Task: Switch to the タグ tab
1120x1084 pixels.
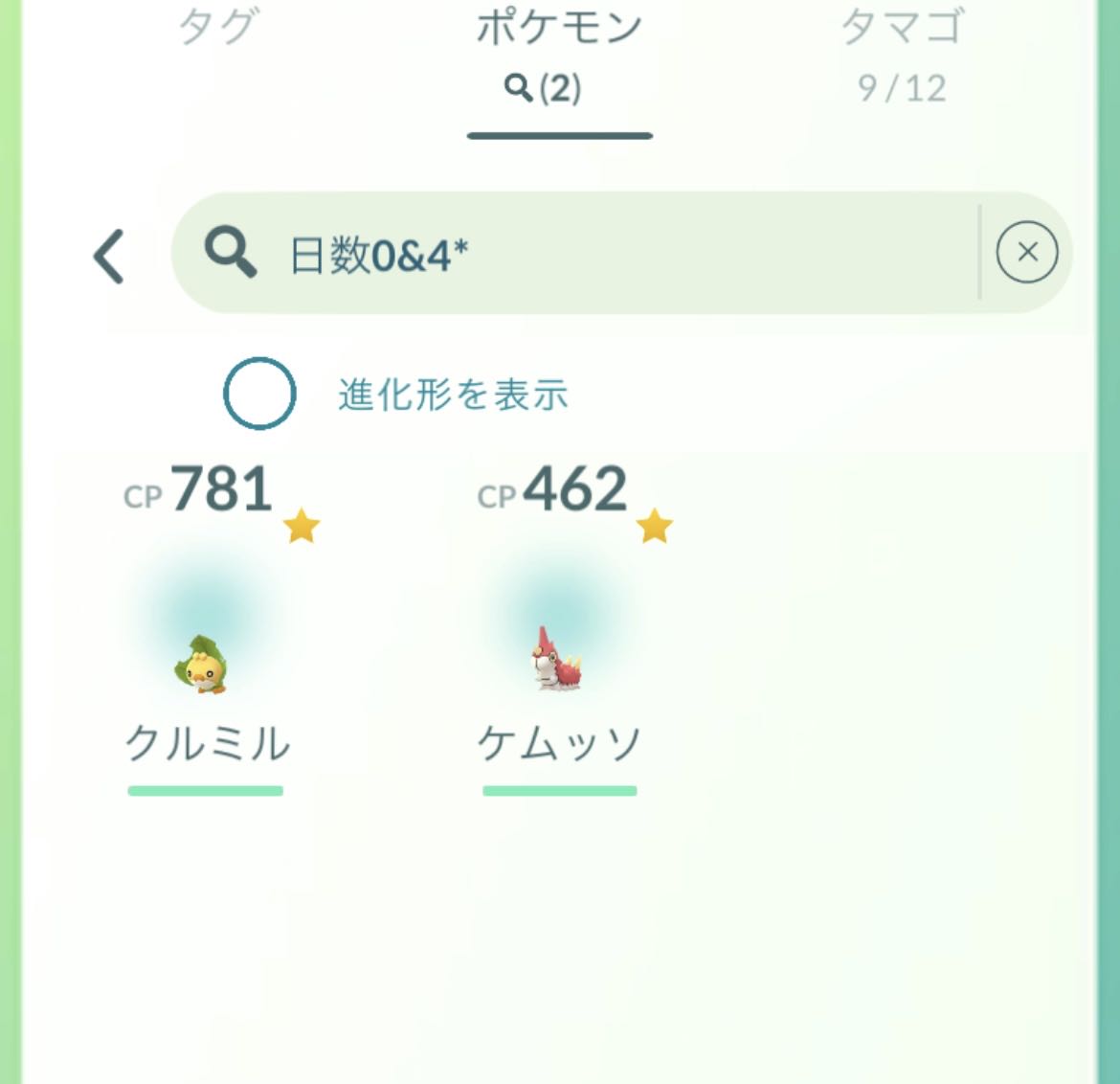Action: click(x=217, y=29)
